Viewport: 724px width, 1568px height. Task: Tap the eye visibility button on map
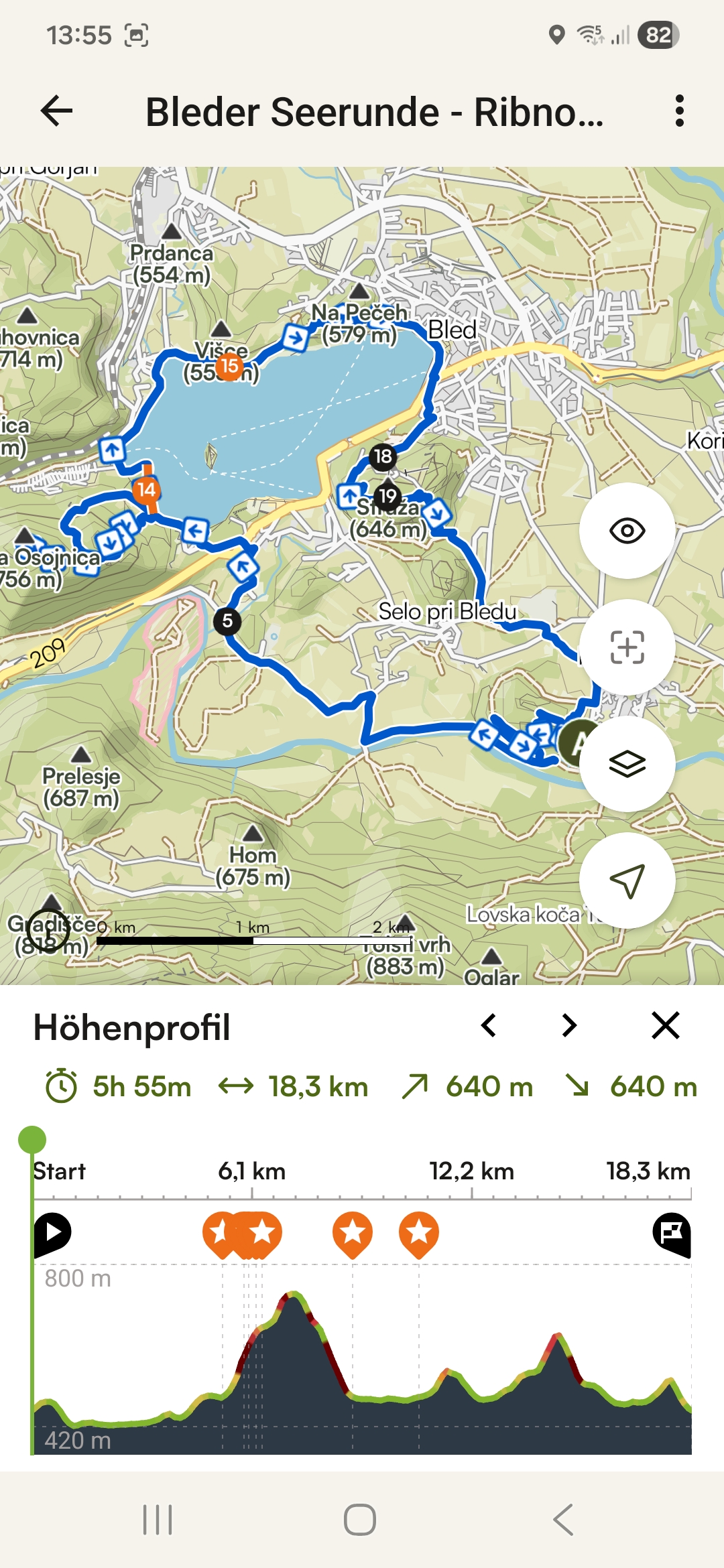(627, 531)
